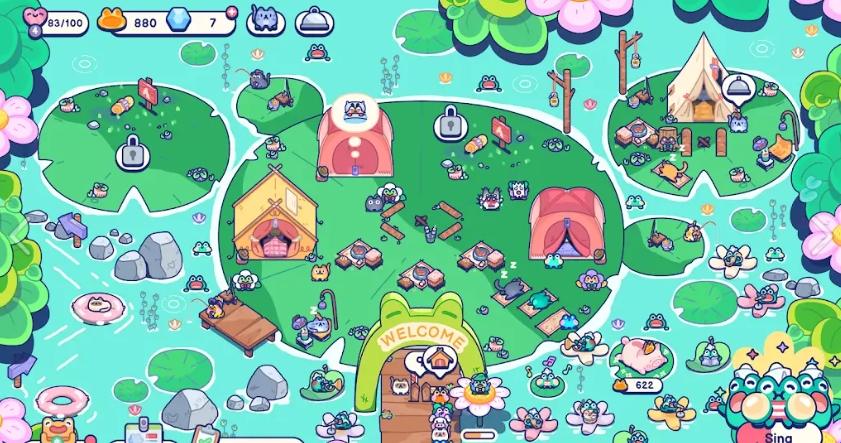The image size is (841, 443).
Task: Open the cat collection button
Action: pyautogui.click(x=264, y=18)
